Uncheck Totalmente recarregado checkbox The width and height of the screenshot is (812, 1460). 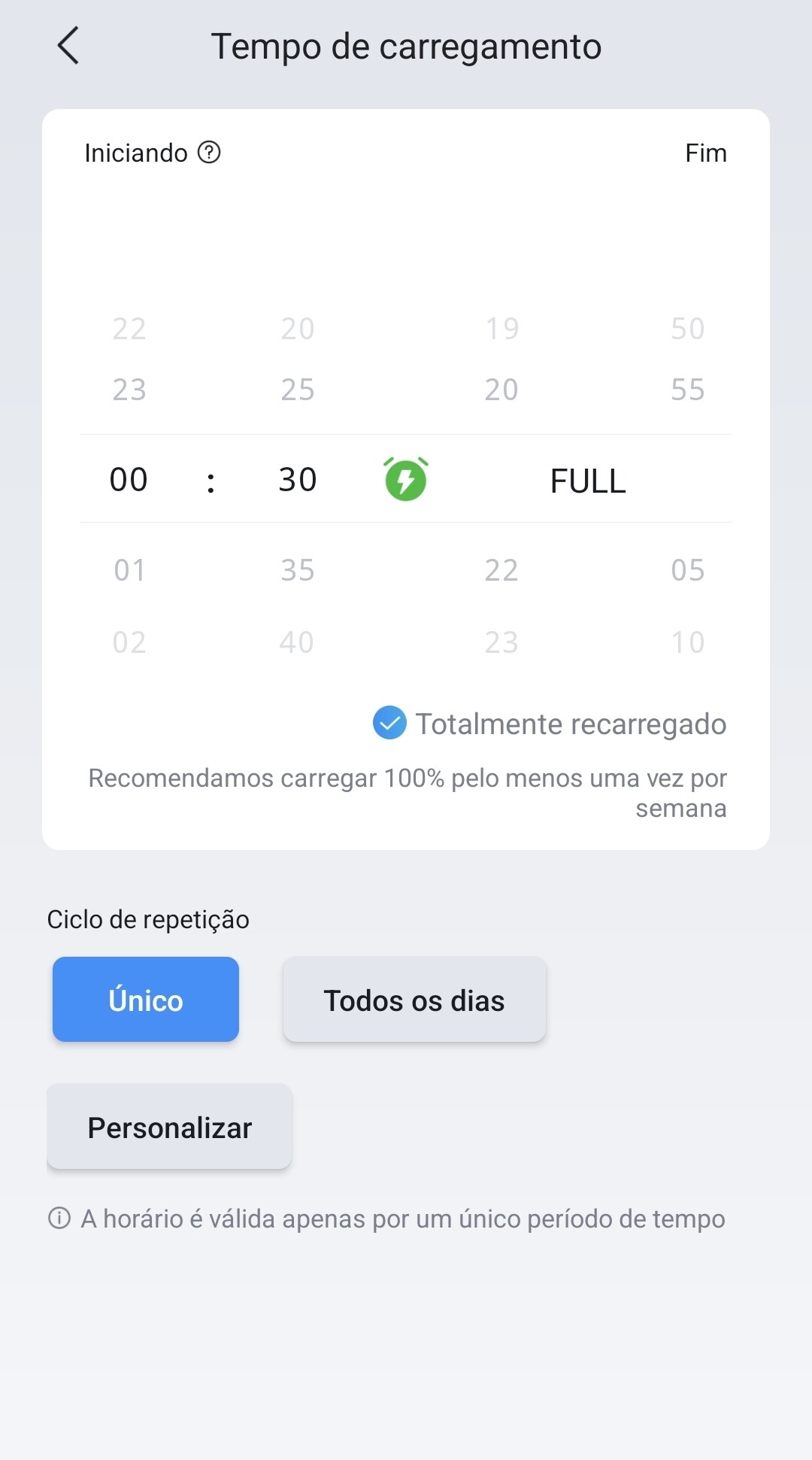[x=389, y=724]
